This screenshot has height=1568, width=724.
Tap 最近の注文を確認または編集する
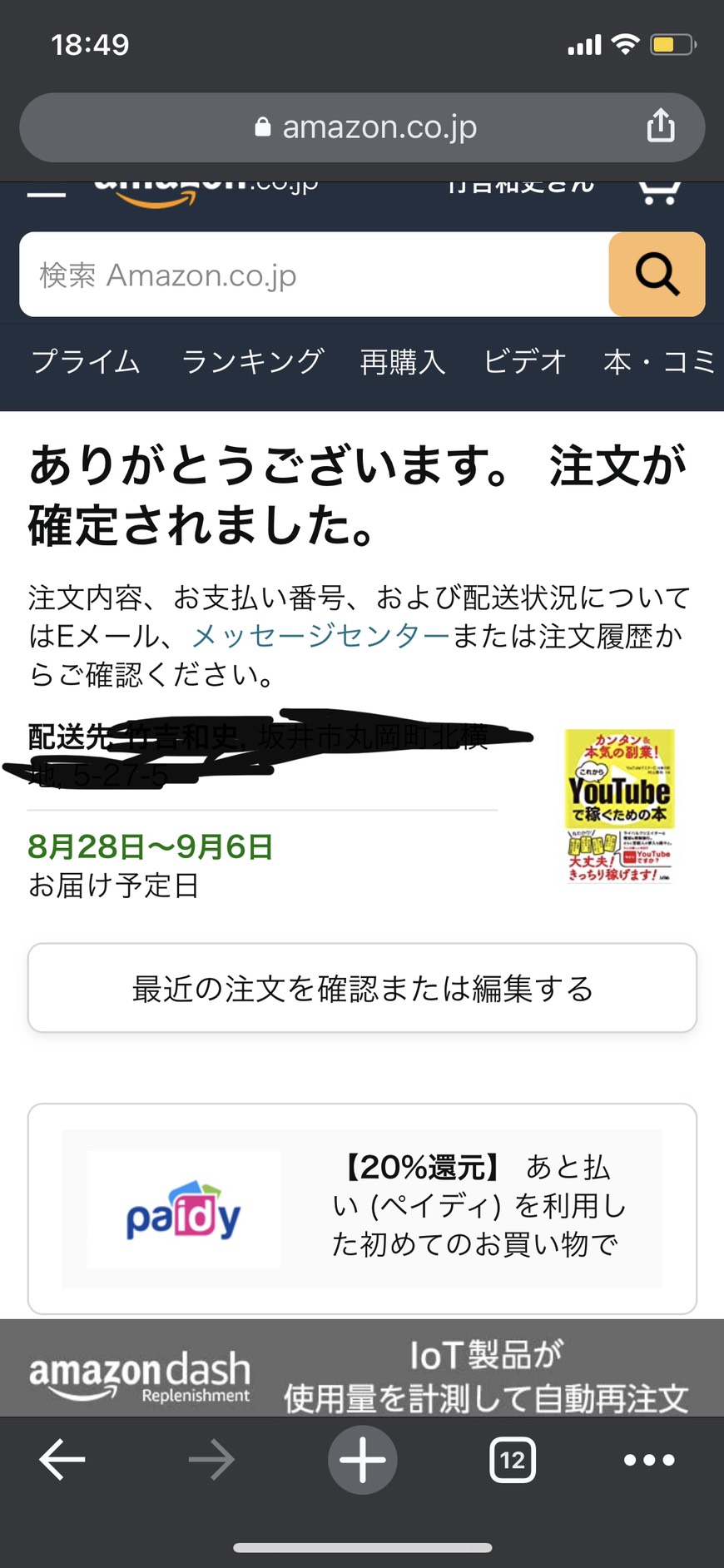click(x=362, y=988)
